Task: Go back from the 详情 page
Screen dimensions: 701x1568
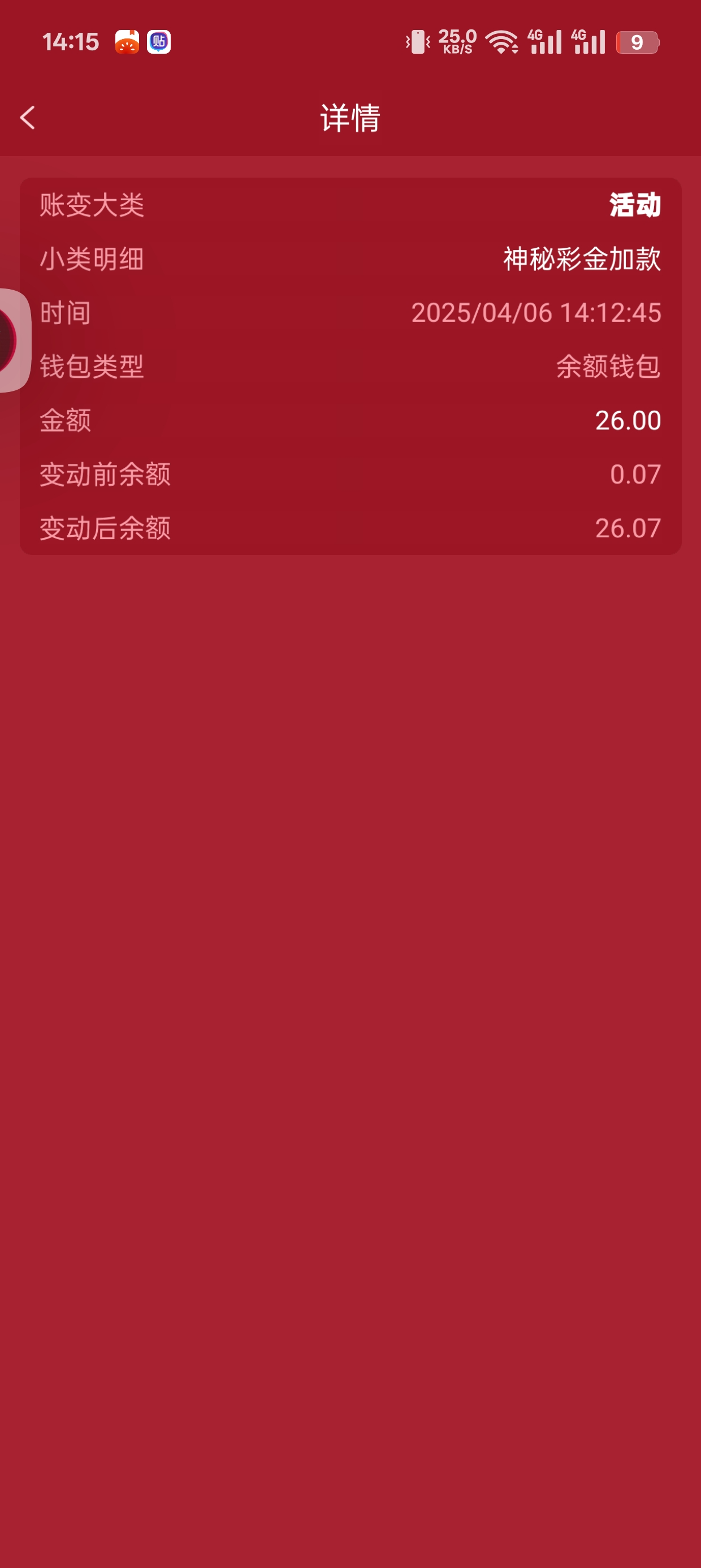Action: click(27, 118)
